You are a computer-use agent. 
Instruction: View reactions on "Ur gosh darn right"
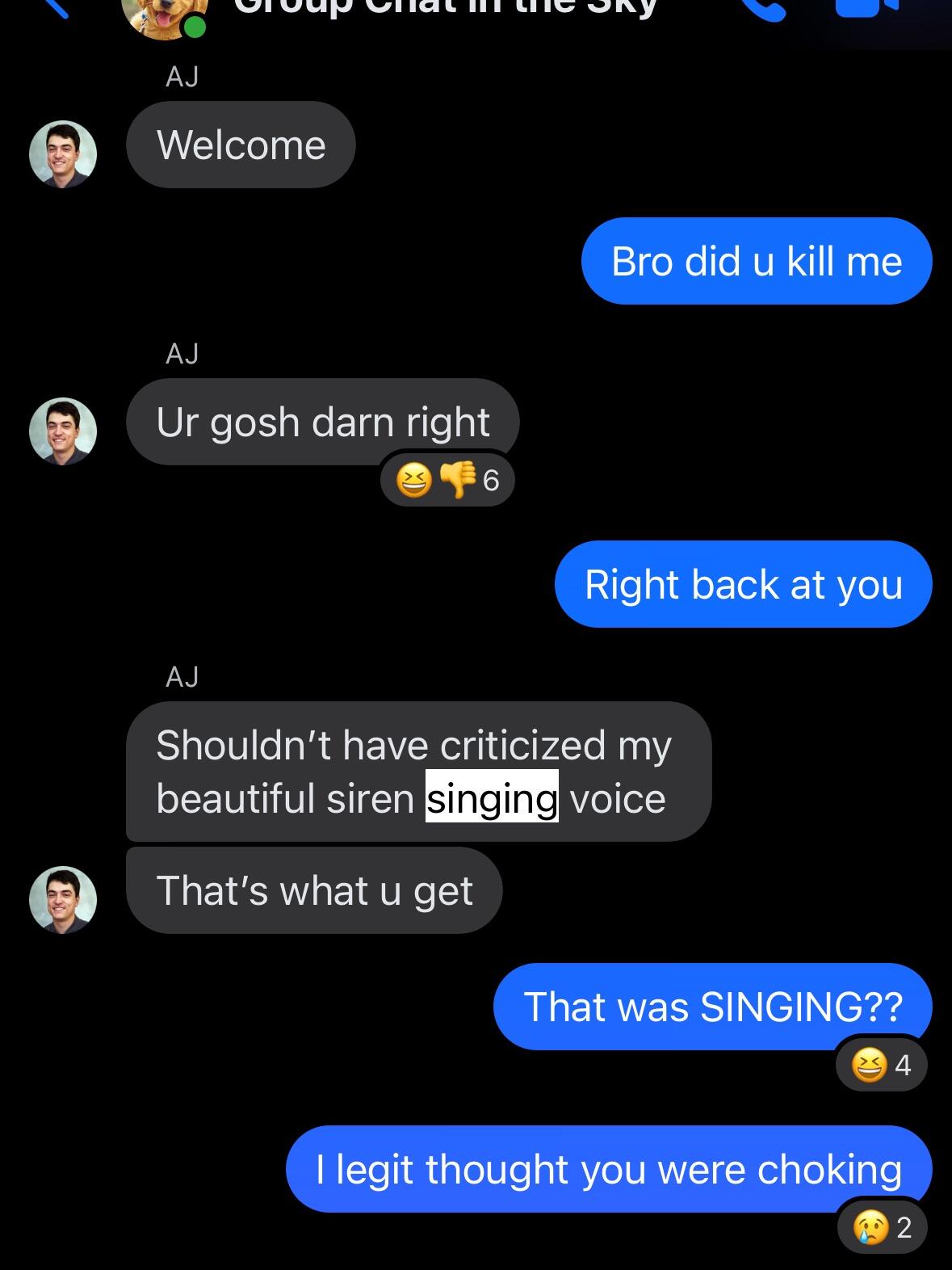click(x=447, y=482)
